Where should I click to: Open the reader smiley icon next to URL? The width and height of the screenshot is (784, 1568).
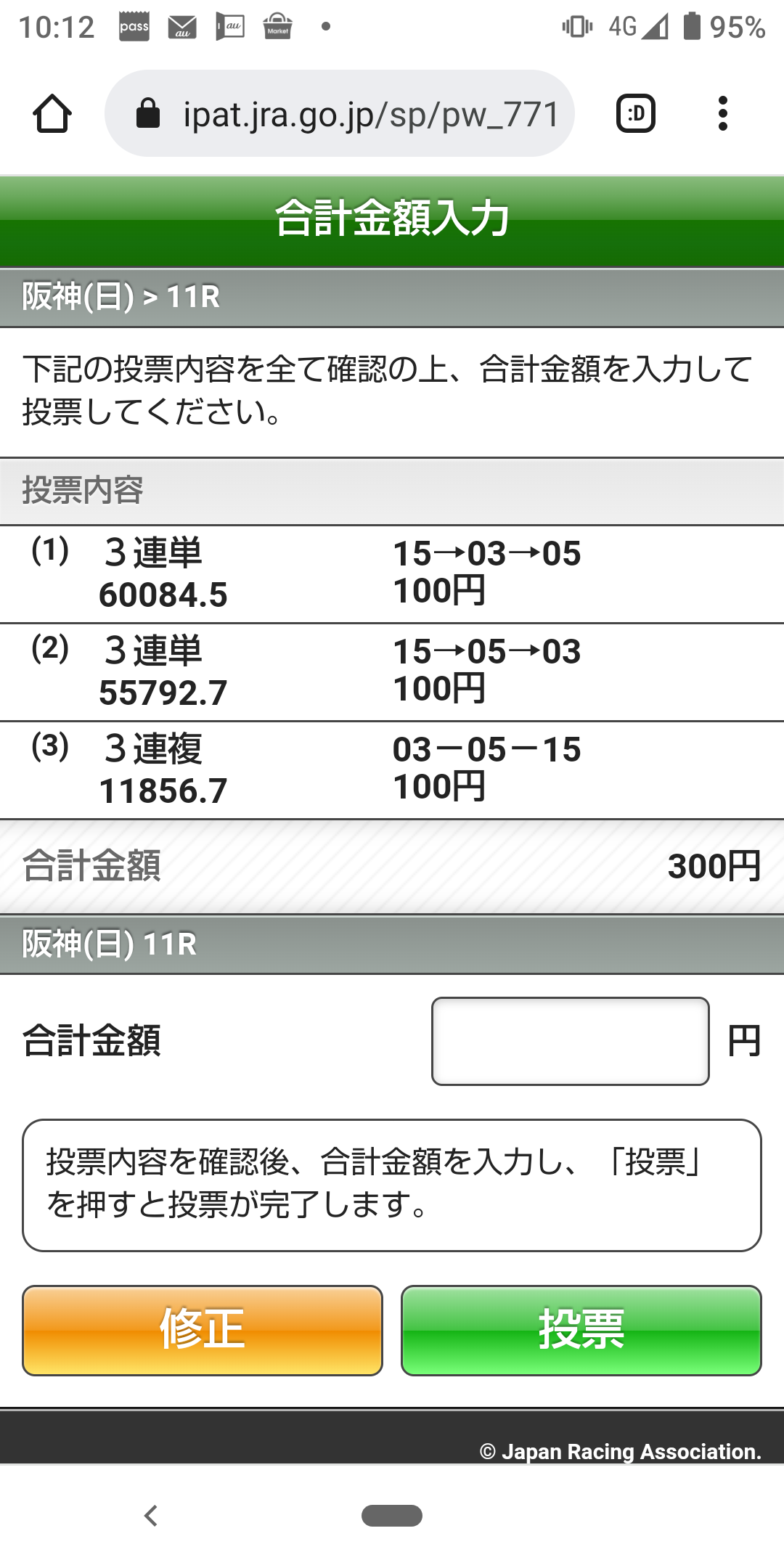635,113
